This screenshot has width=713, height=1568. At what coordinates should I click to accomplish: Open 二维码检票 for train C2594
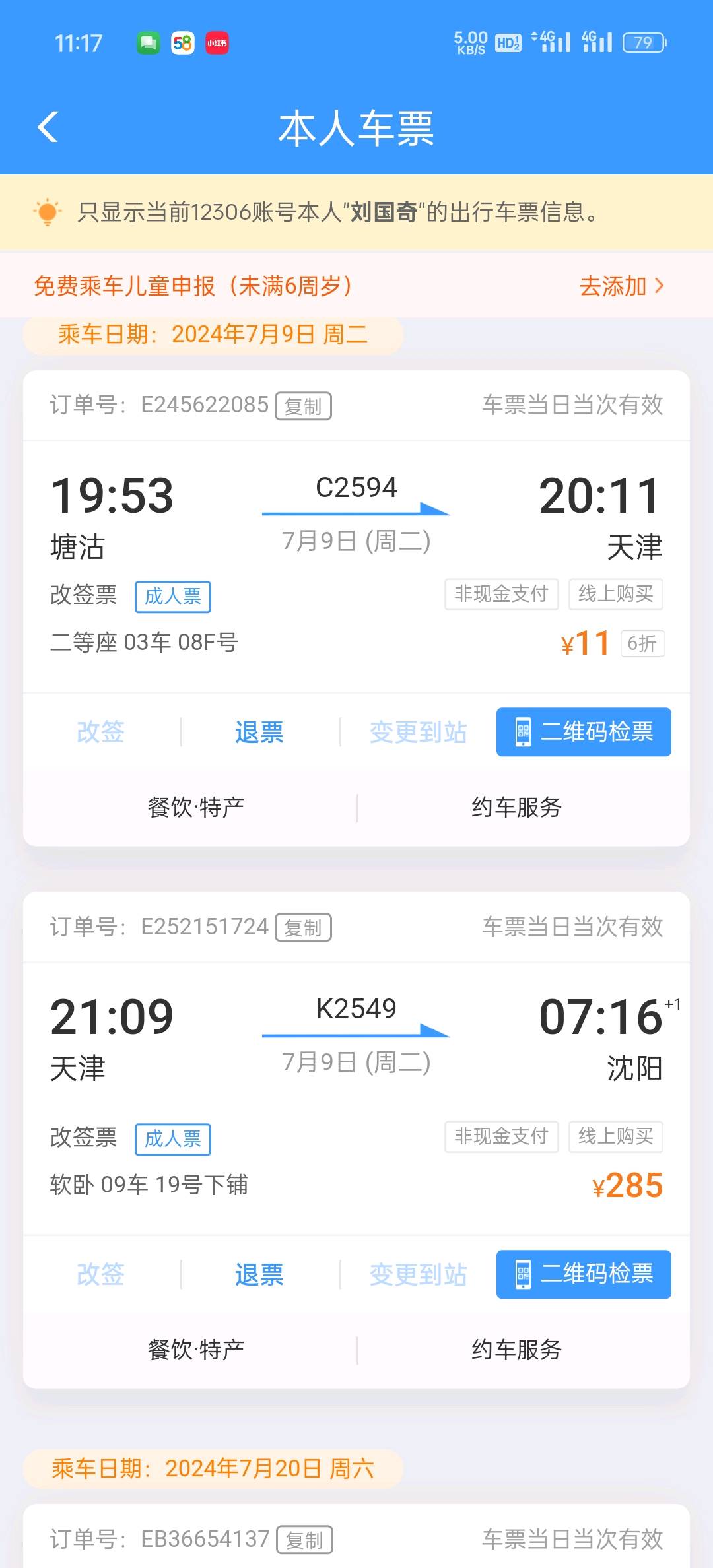tap(584, 733)
